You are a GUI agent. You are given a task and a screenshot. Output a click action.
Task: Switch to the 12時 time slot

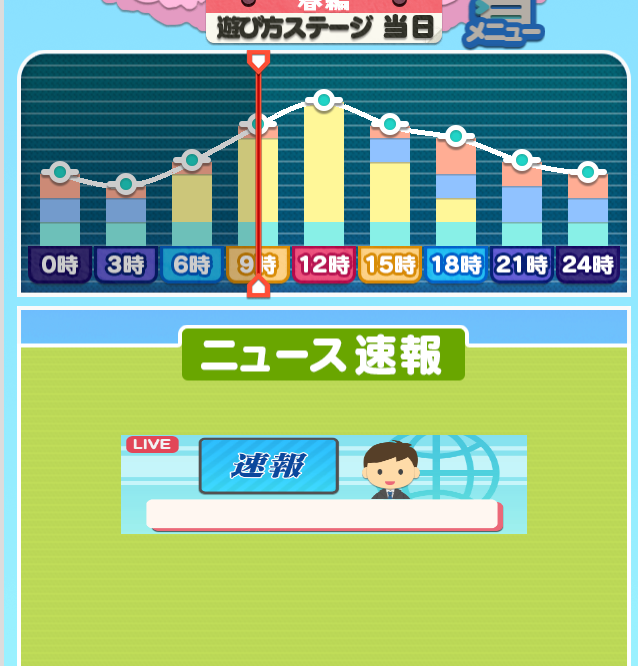324,266
